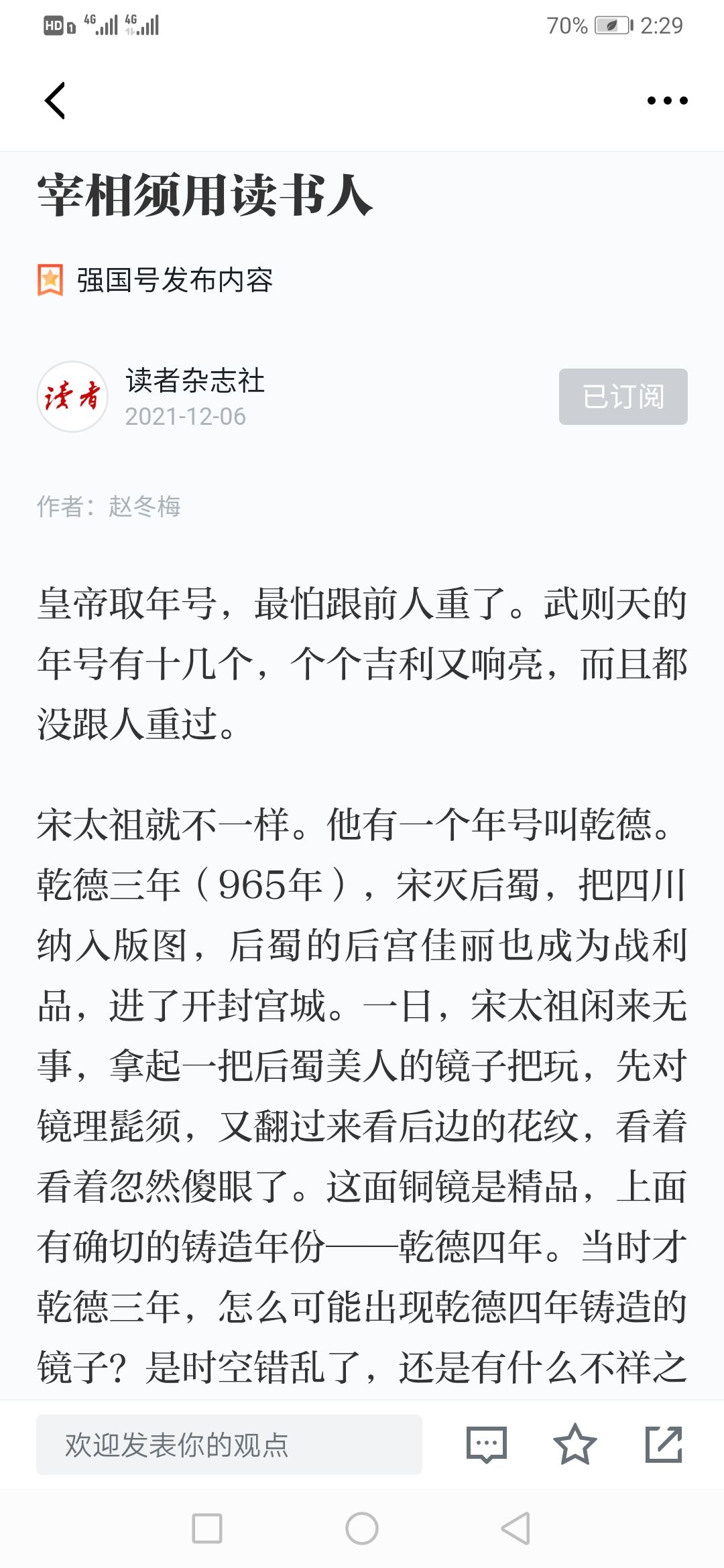Open system recent apps
724x1568 pixels.
point(207,1528)
